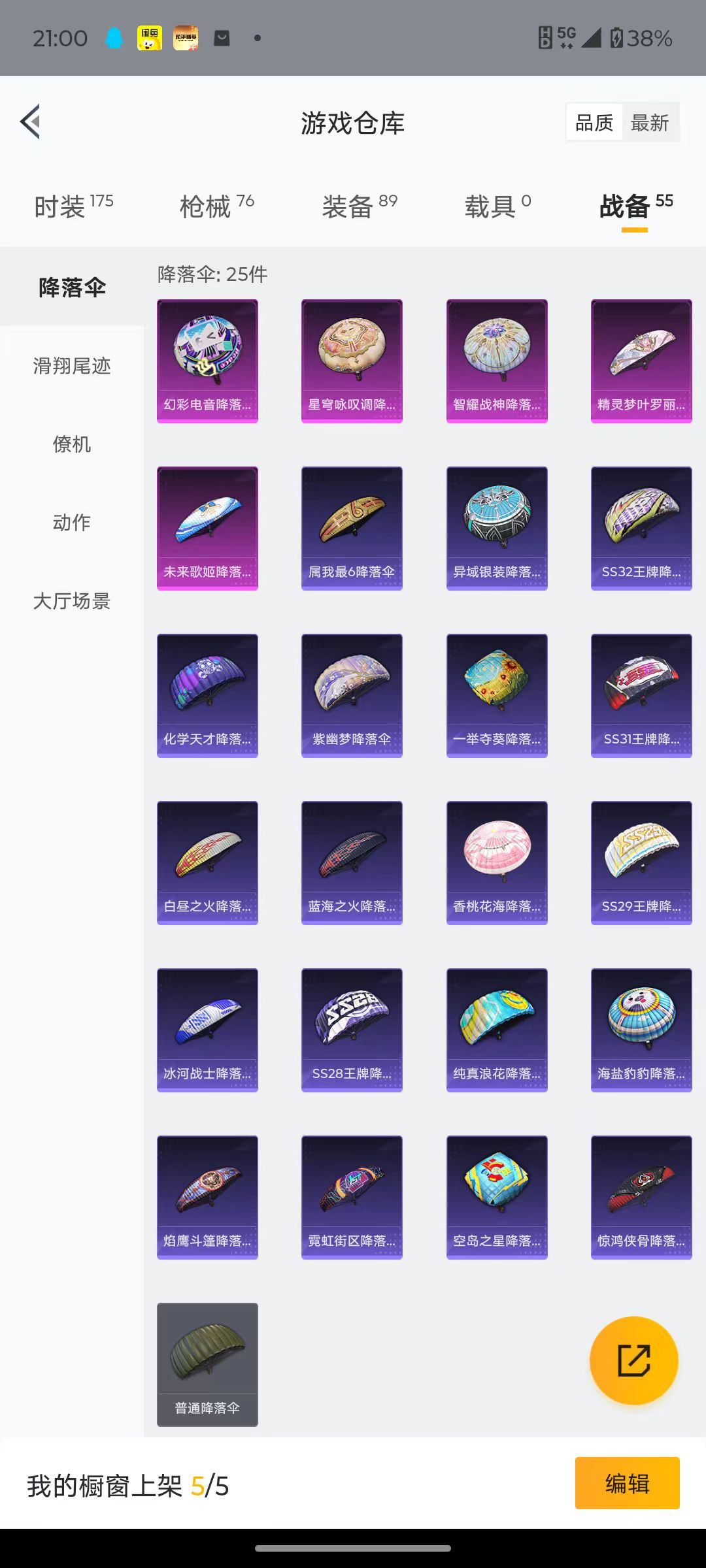Open the 滑翔尾迹 category
Viewport: 706px width, 1568px height.
click(x=72, y=366)
